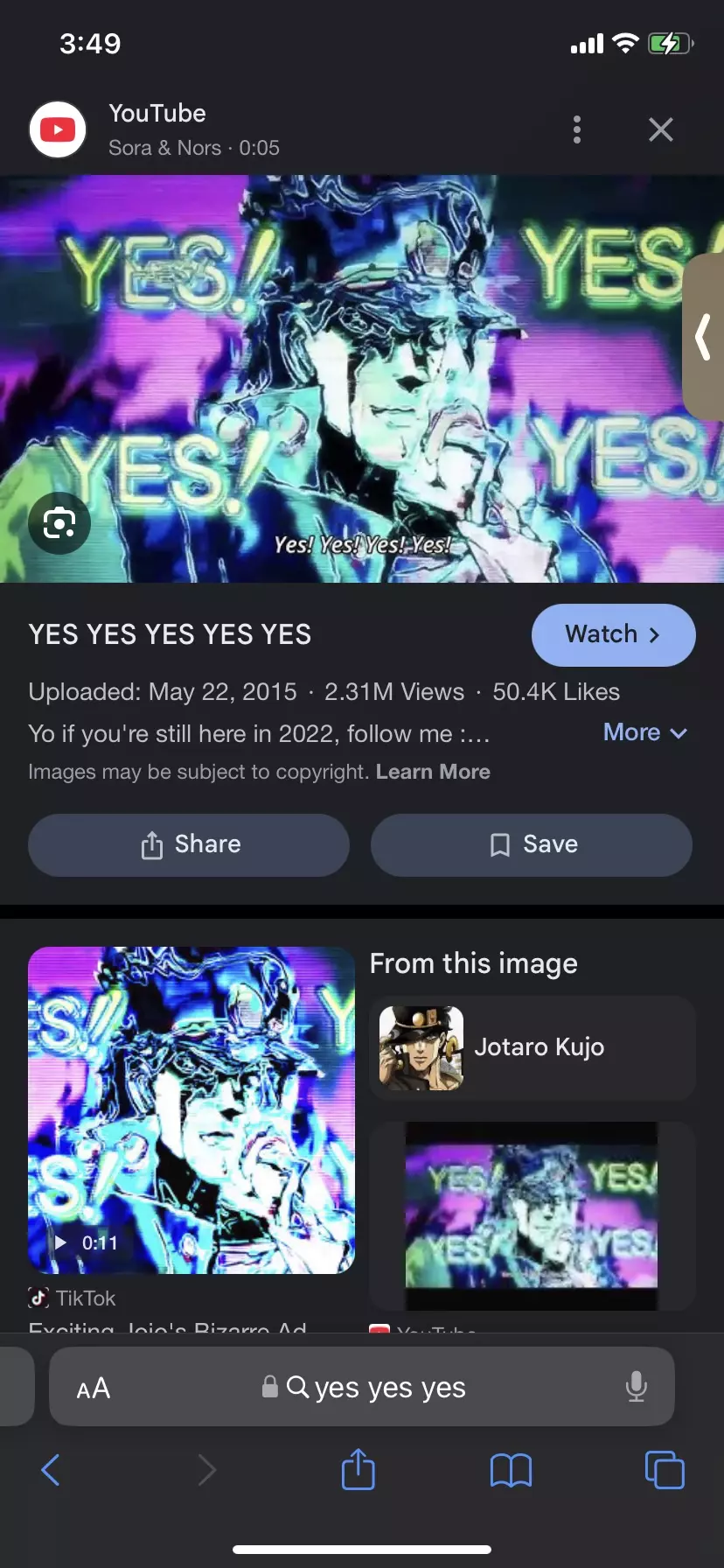Open the AA reader settings
This screenshot has width=724, height=1568.
(94, 1389)
